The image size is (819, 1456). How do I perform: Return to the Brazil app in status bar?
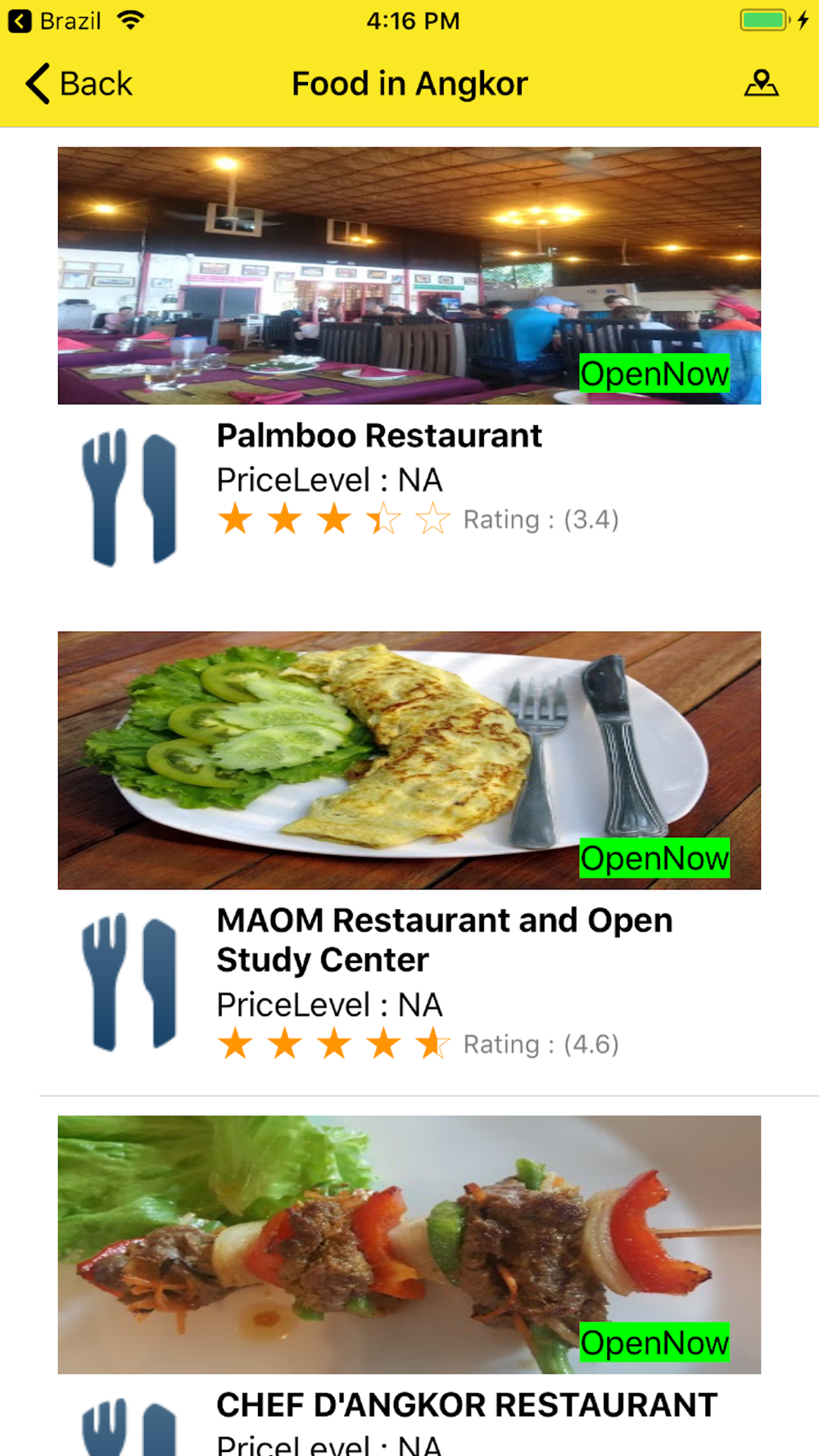(x=55, y=20)
